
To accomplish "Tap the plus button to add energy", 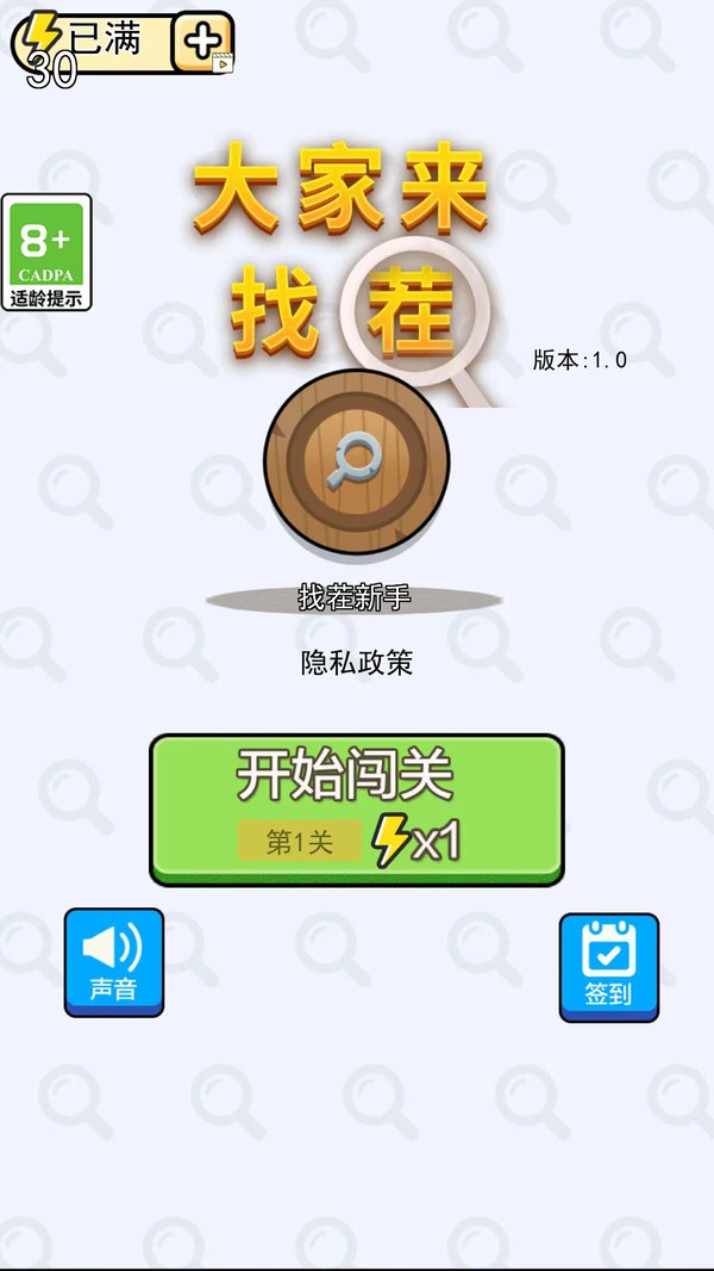I will (203, 42).
